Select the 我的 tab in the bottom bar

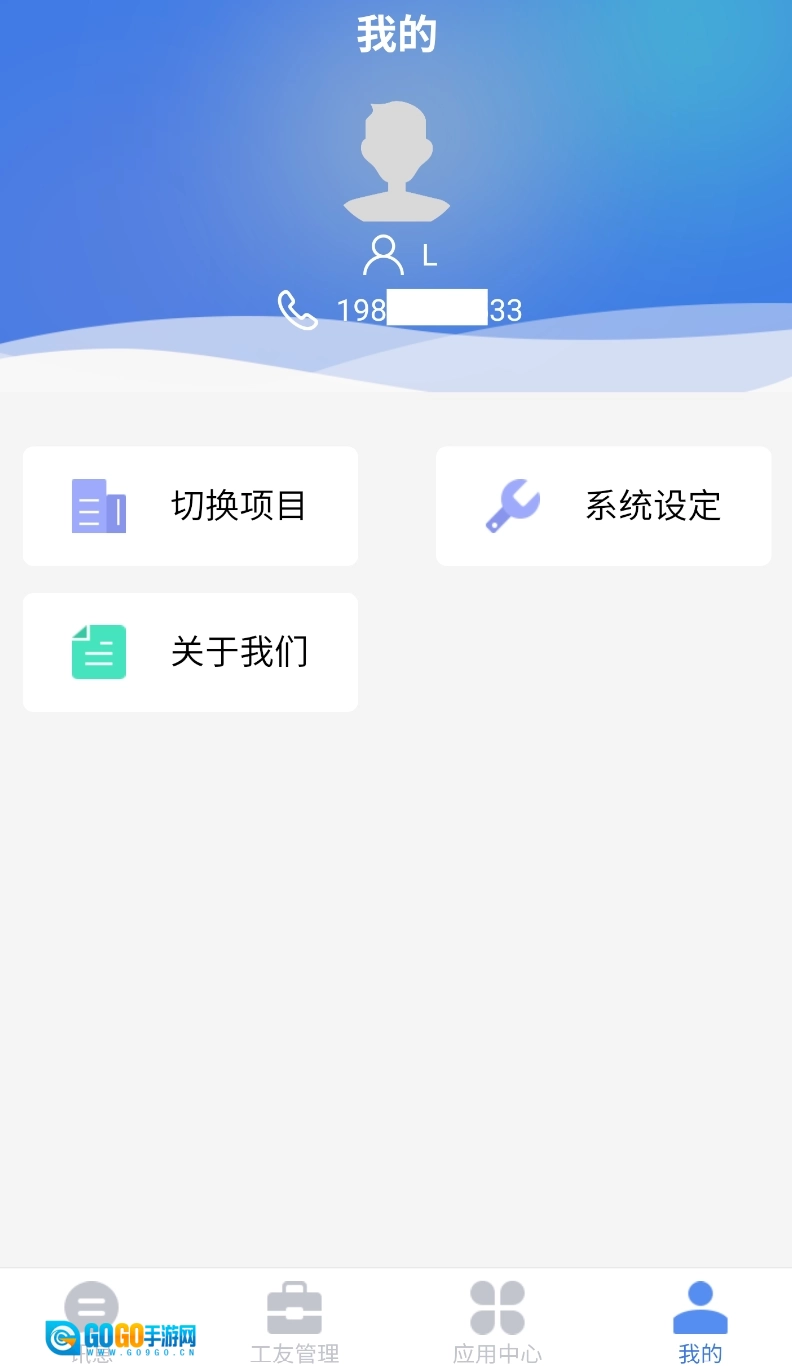click(700, 1325)
